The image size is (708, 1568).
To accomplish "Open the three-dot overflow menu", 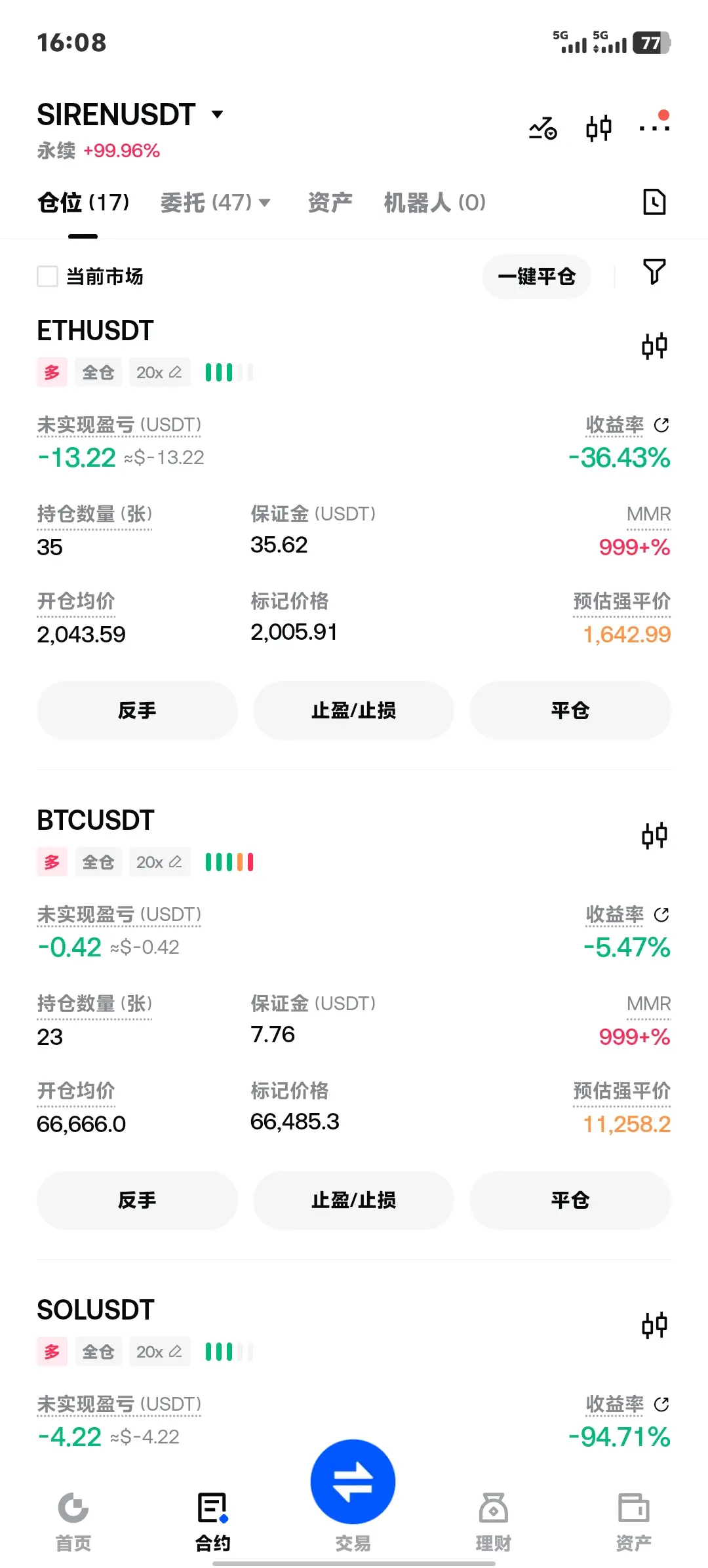I will coord(654,124).
